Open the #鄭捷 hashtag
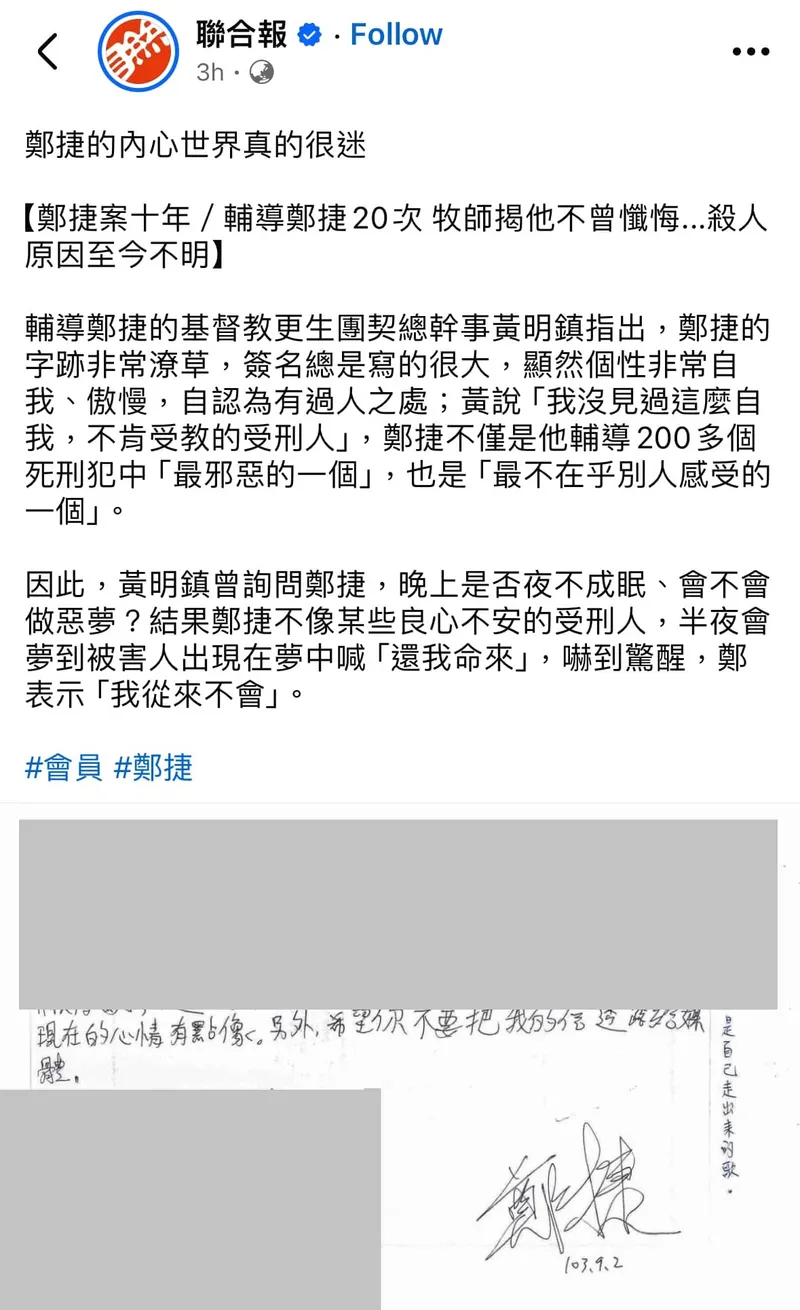Screen dimensions: 800x1310 (x=153, y=767)
